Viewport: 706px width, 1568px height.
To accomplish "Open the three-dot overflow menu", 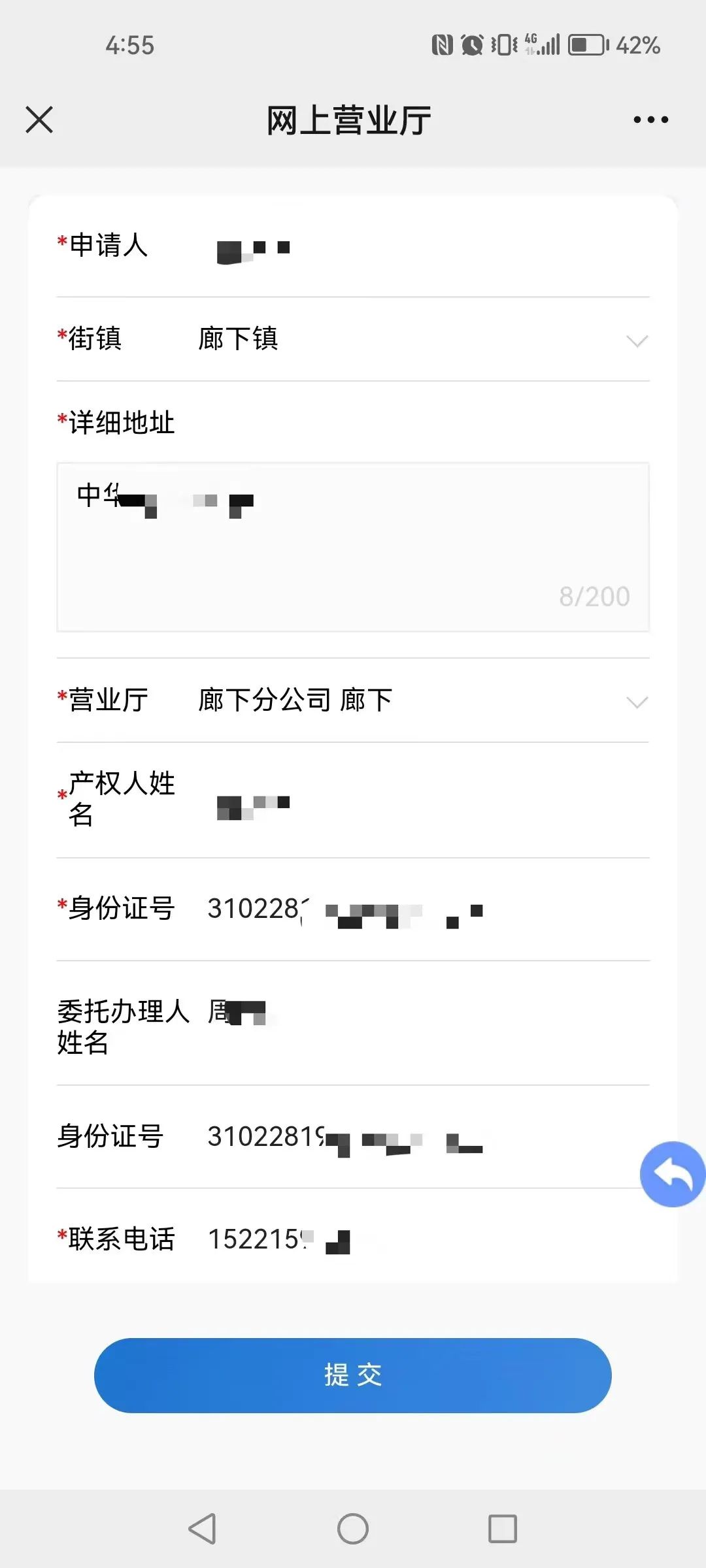I will tap(650, 120).
